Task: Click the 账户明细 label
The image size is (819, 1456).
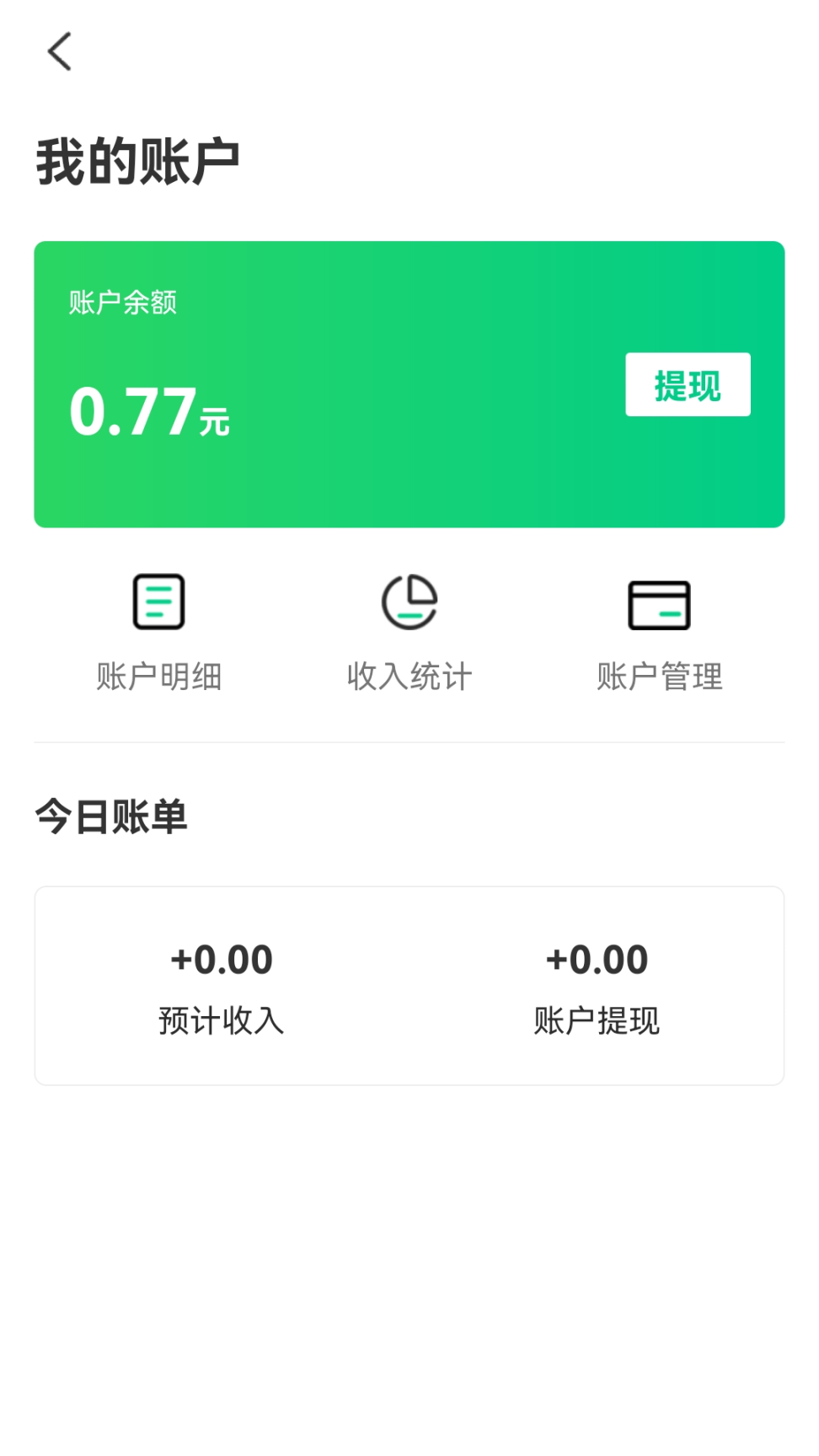Action: (x=158, y=675)
